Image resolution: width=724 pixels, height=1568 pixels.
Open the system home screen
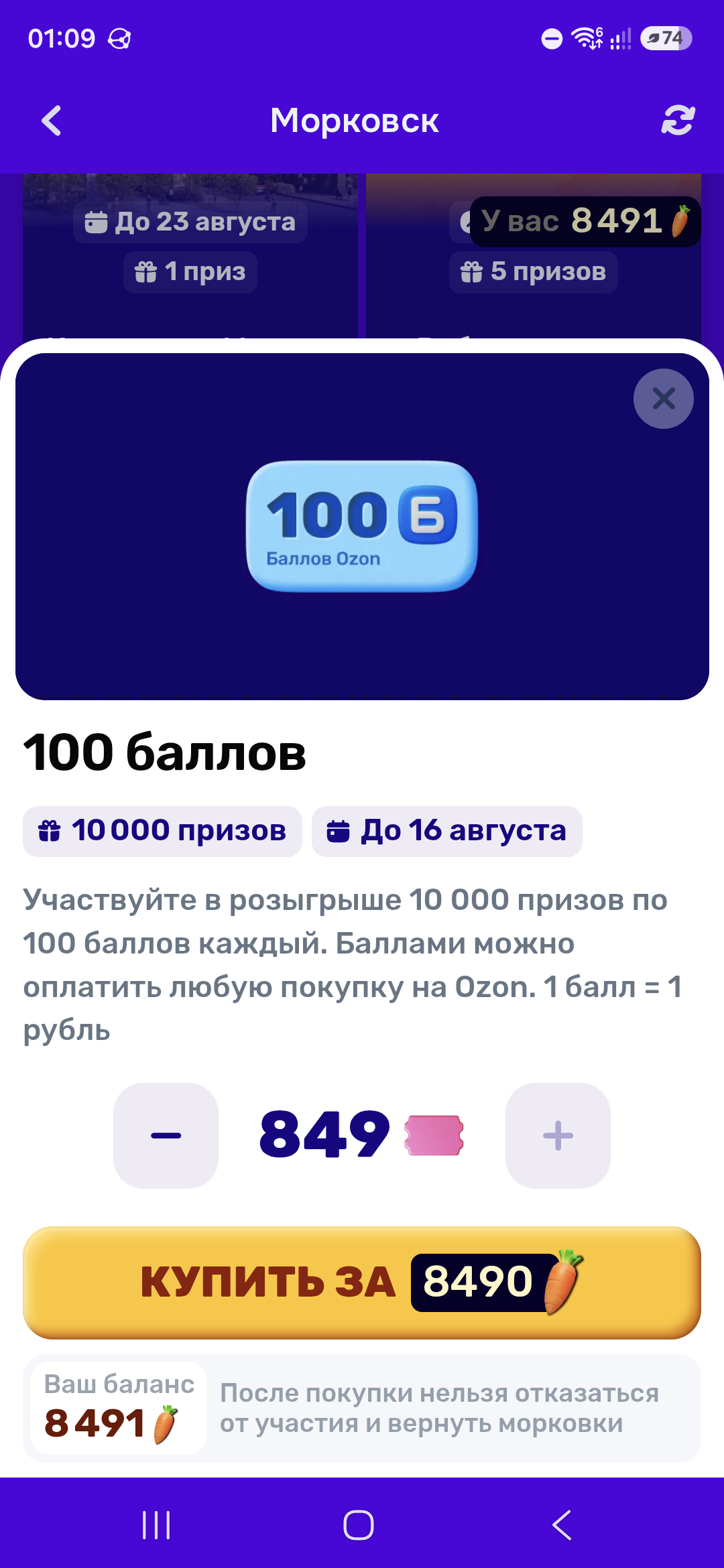(359, 1525)
